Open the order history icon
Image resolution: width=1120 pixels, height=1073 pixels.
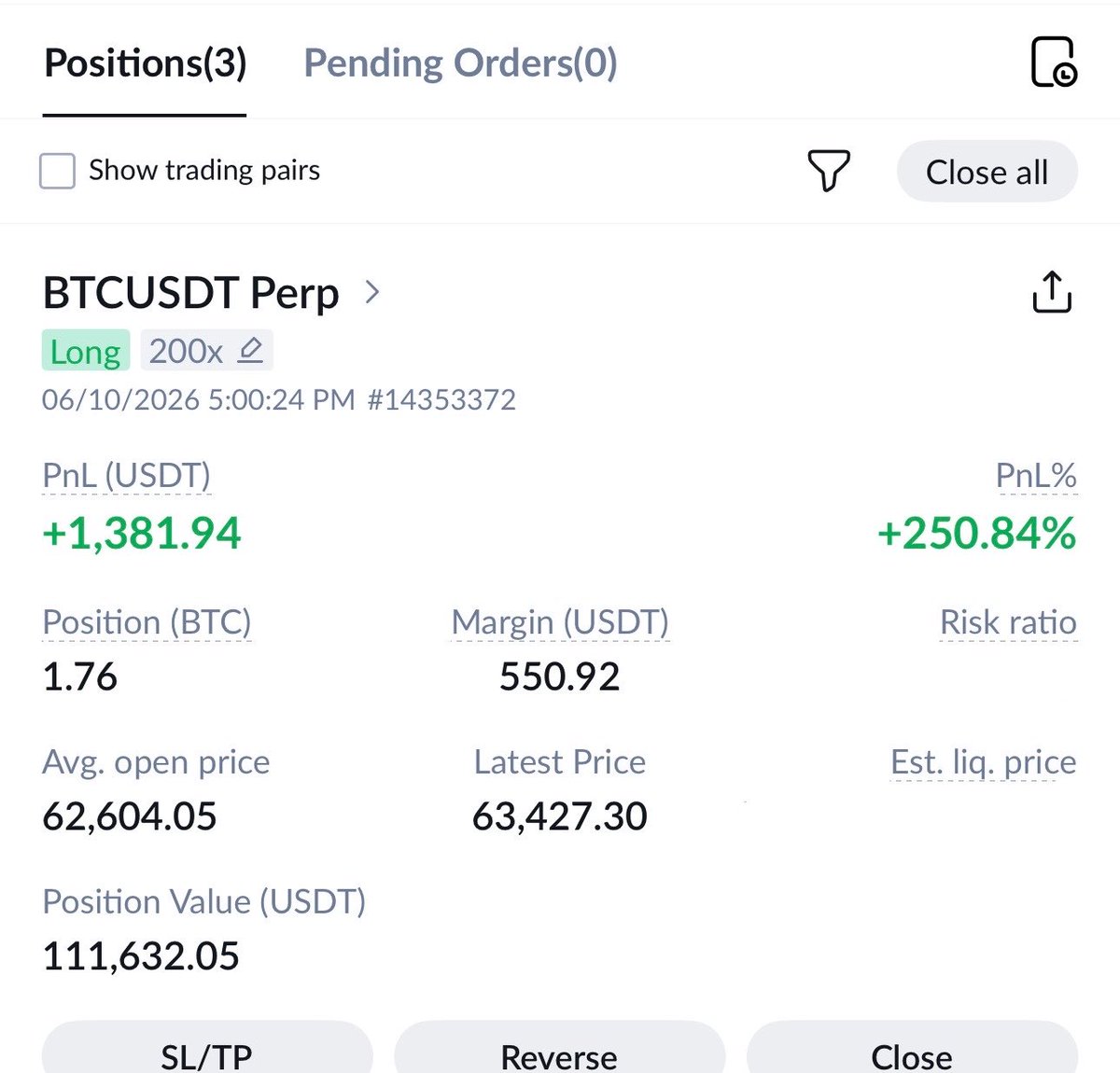1054,63
